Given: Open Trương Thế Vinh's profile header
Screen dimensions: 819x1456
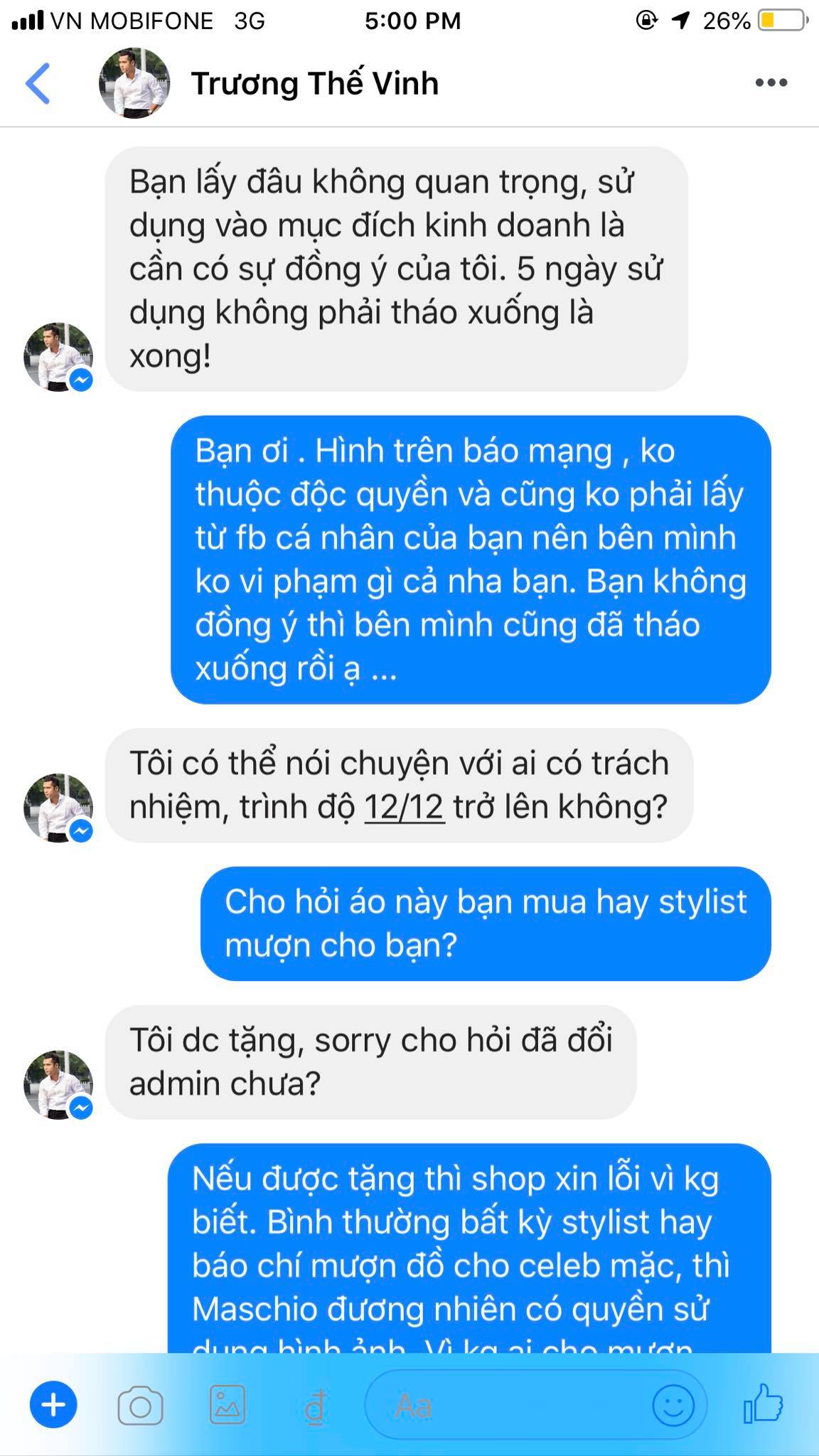Looking at the screenshot, I should pos(314,83).
